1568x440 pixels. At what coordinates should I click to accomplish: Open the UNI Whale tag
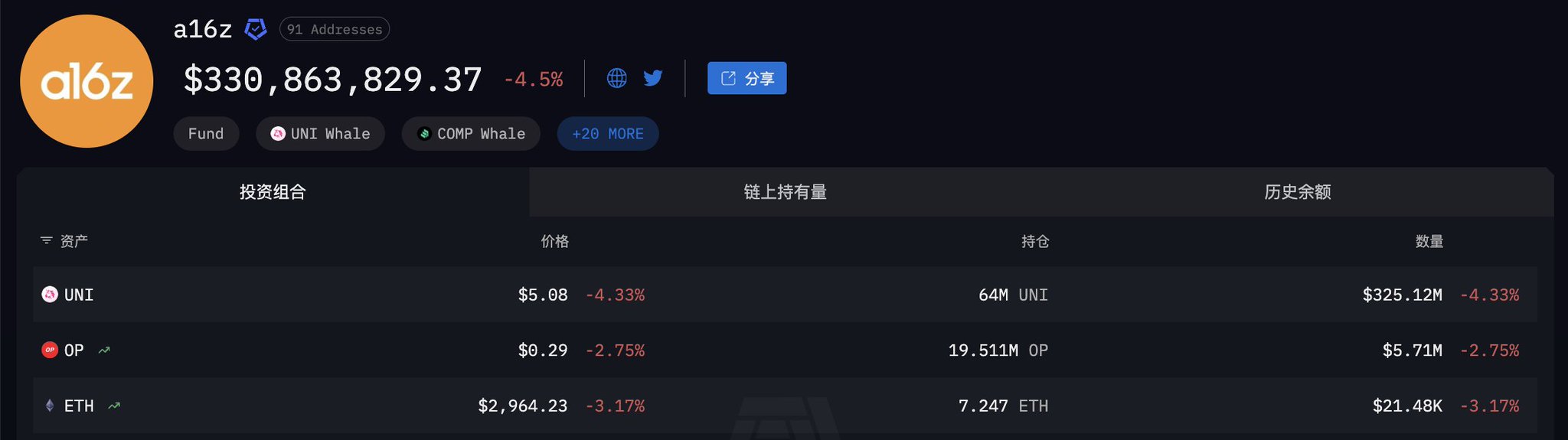click(x=320, y=134)
